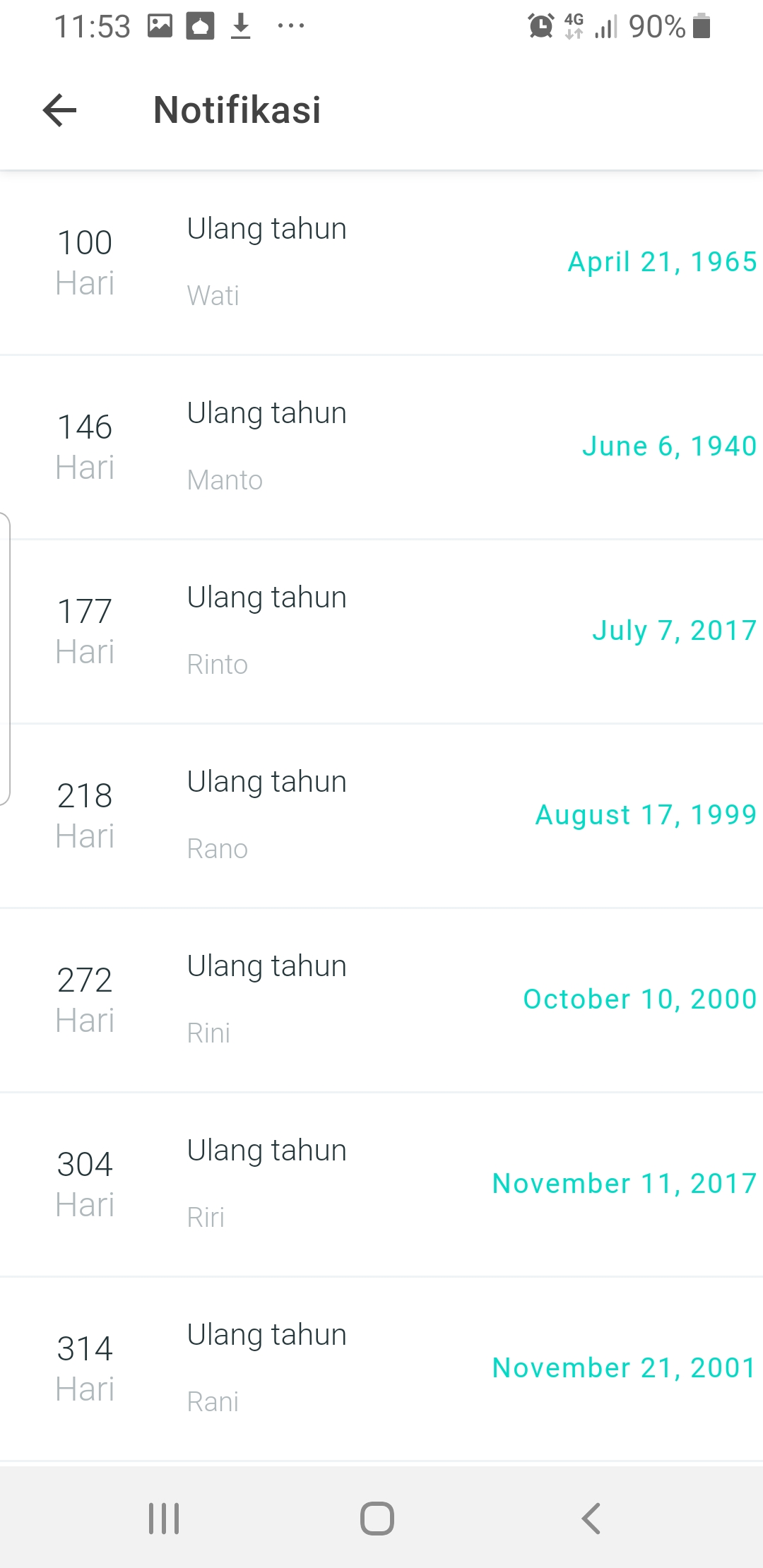This screenshot has height=1568, width=763.
Task: Tap the 4G network indicator
Action: click(x=572, y=25)
